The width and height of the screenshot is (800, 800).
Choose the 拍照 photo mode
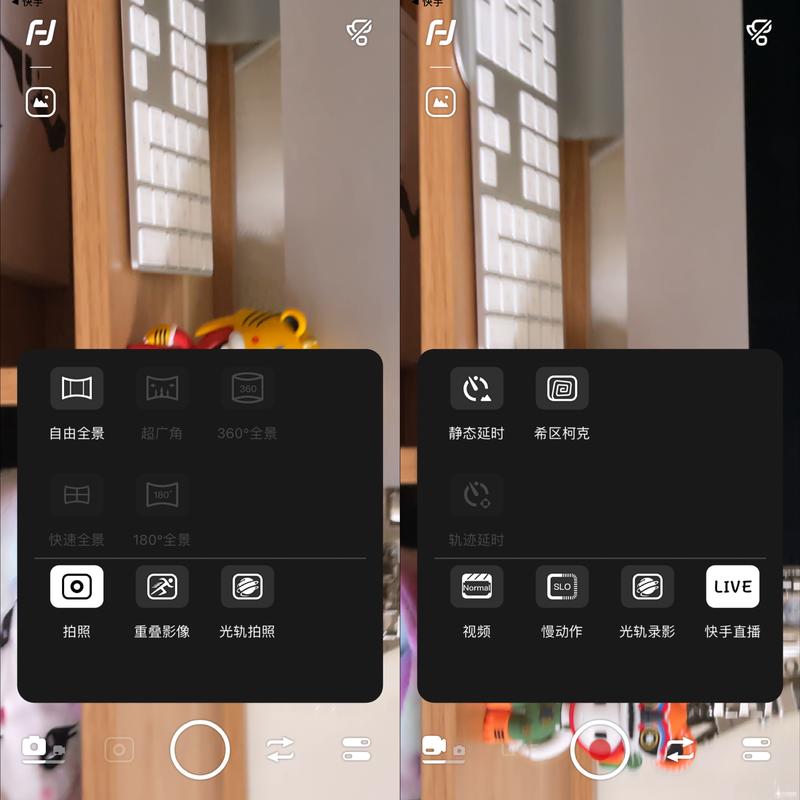click(77, 587)
